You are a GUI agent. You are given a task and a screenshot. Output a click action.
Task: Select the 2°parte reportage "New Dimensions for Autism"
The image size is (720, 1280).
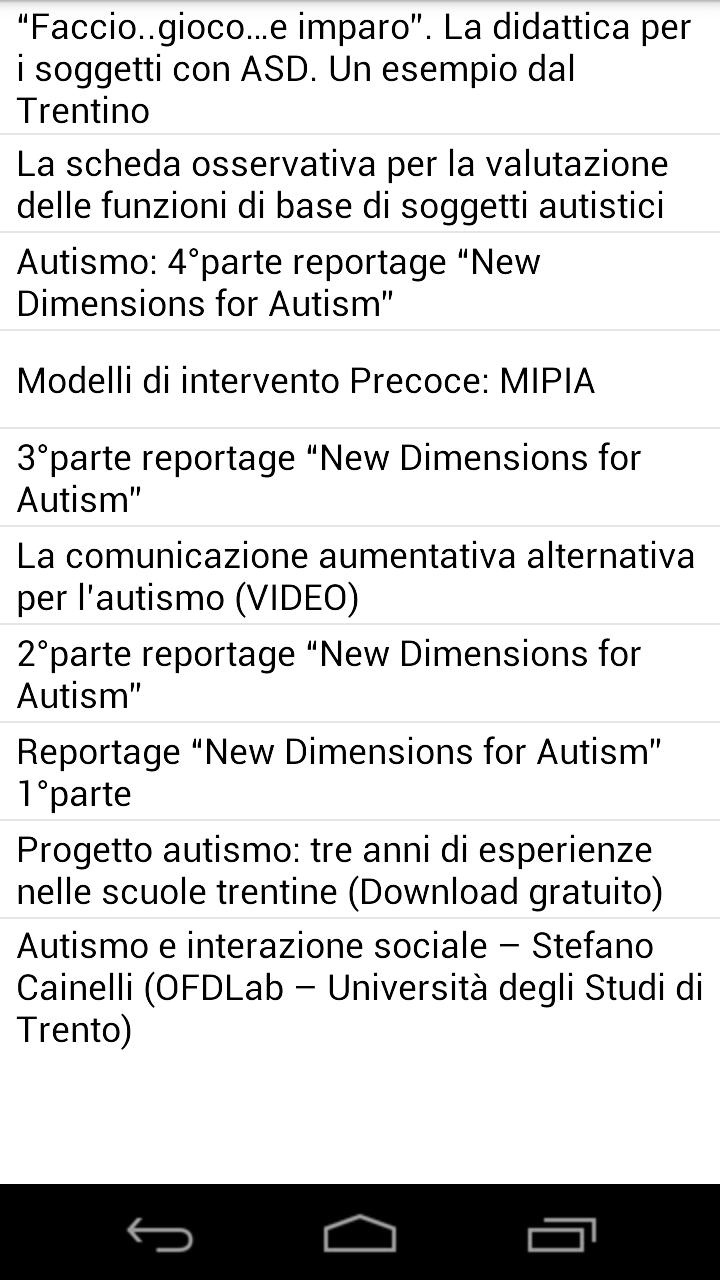[360, 673]
